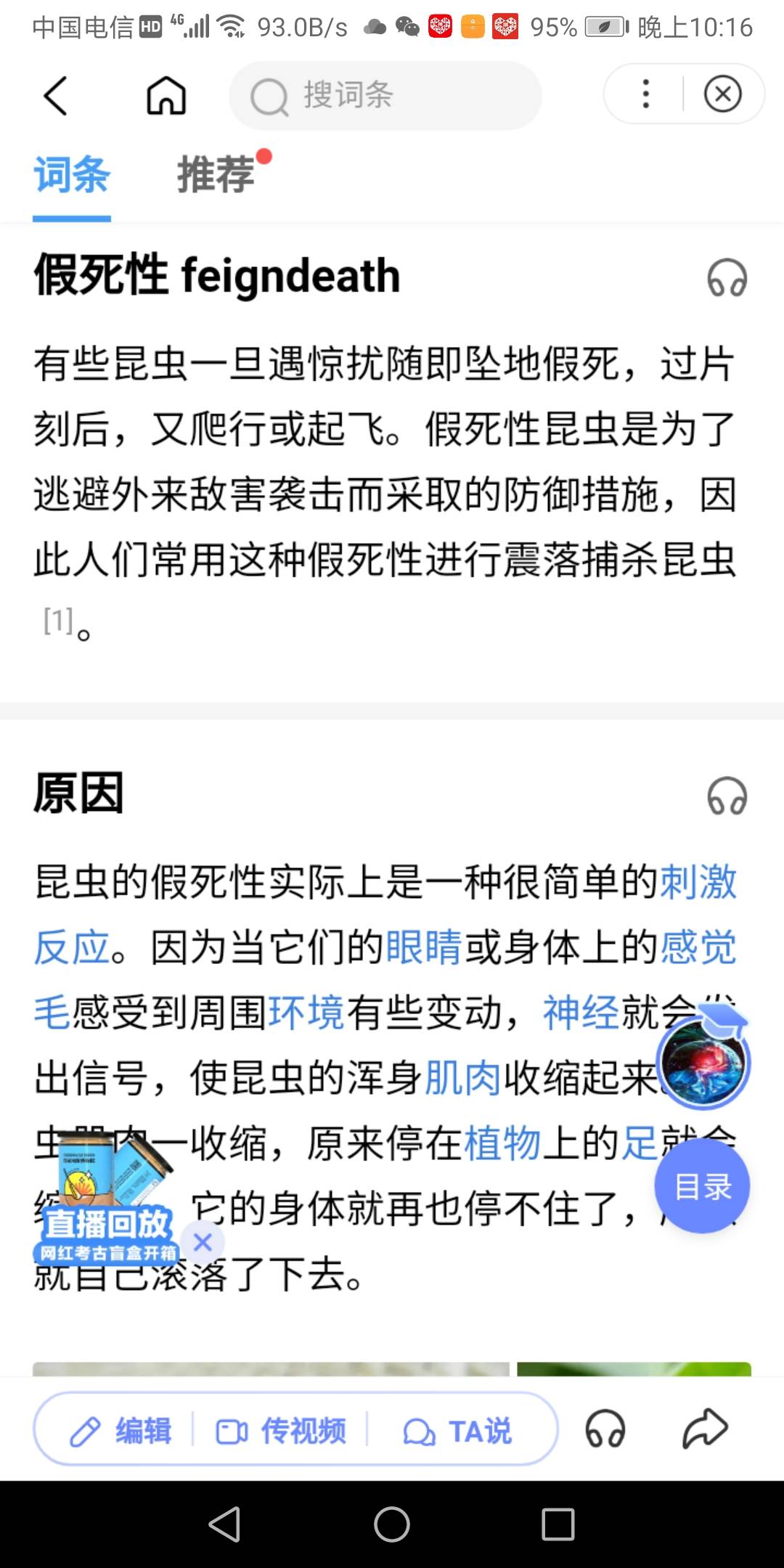The width and height of the screenshot is (784, 1568).
Task: Close the mini program with the X circle
Action: [x=722, y=94]
